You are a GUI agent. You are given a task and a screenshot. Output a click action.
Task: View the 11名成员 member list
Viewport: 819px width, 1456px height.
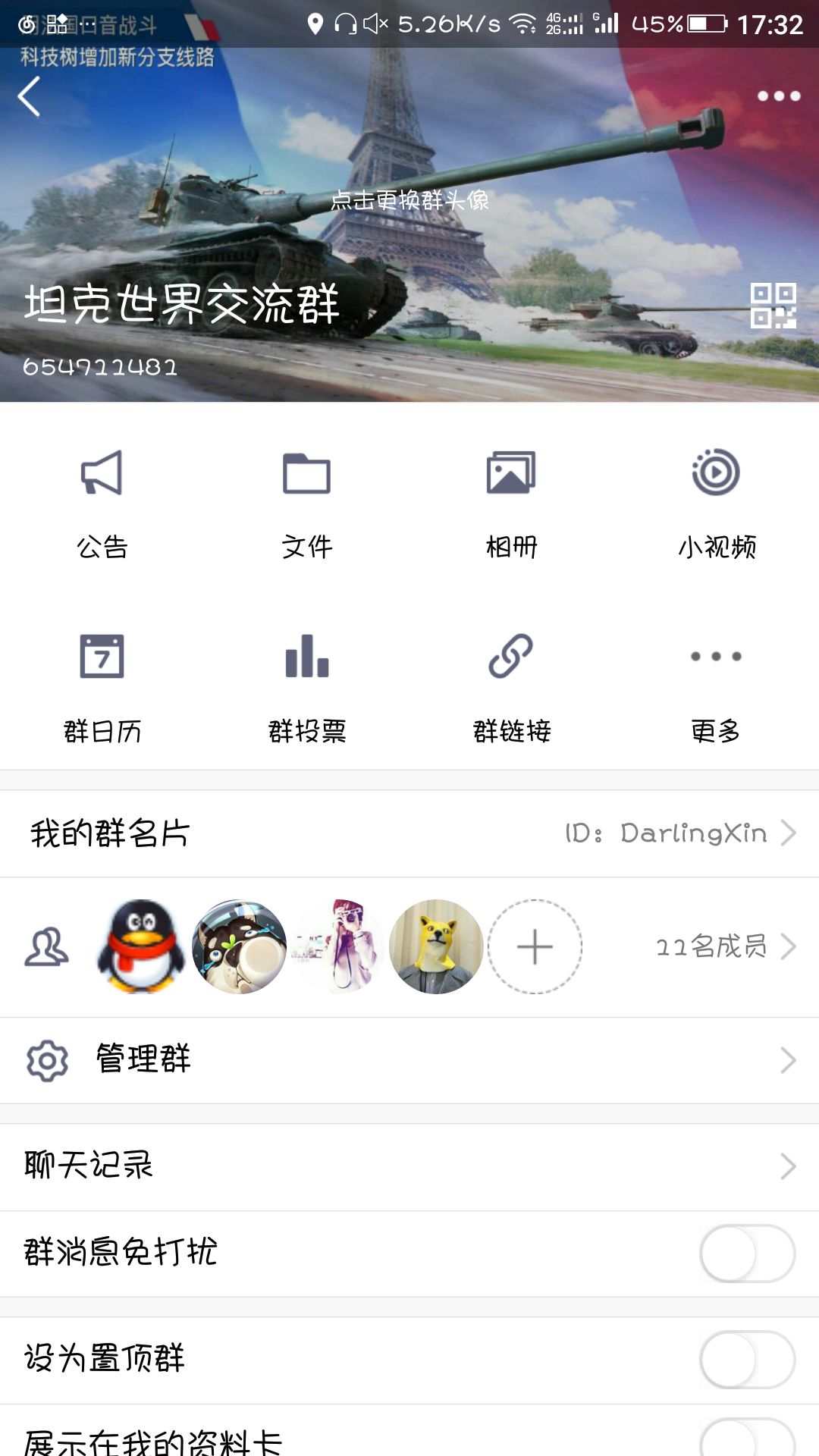tap(726, 946)
